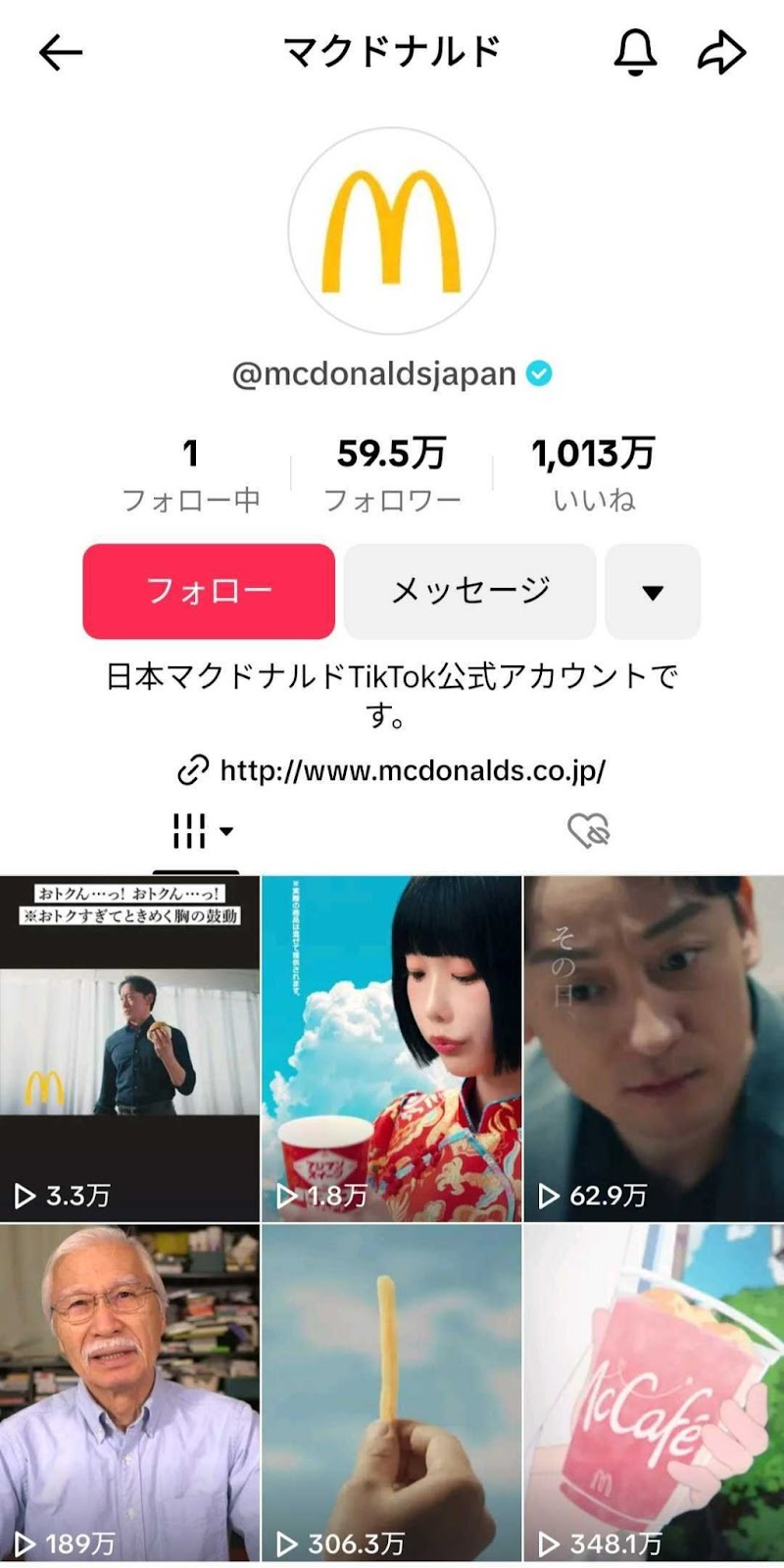The image size is (784, 1568).
Task: View the 59.5万 フォロワー list
Action: coord(392,474)
